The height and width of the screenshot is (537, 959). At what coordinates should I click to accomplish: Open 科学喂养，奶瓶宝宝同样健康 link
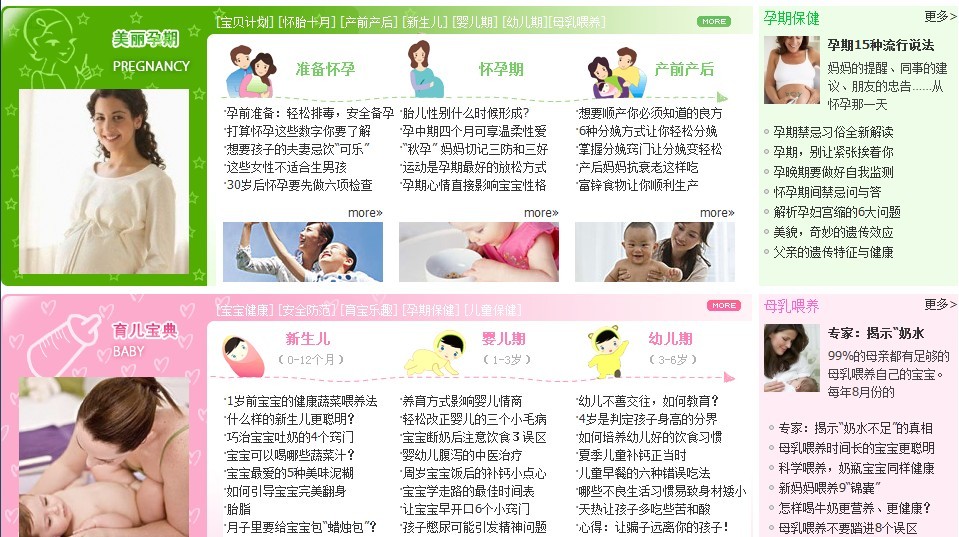[856, 468]
